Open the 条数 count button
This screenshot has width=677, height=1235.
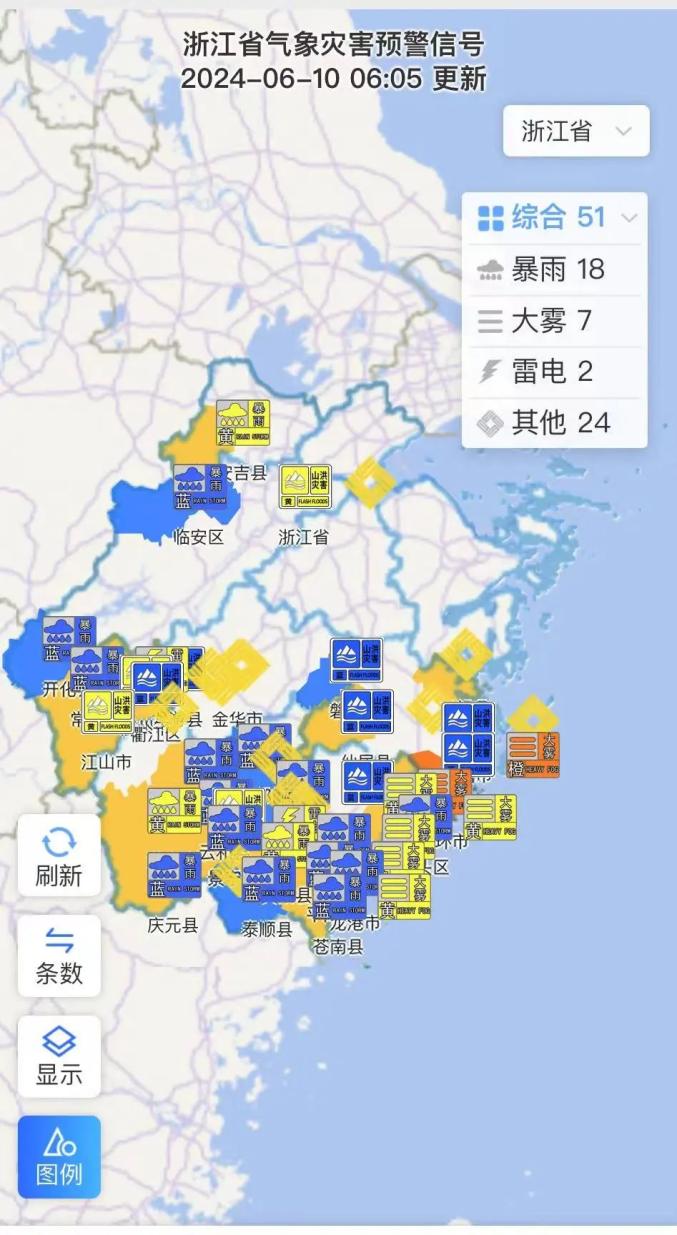59,956
